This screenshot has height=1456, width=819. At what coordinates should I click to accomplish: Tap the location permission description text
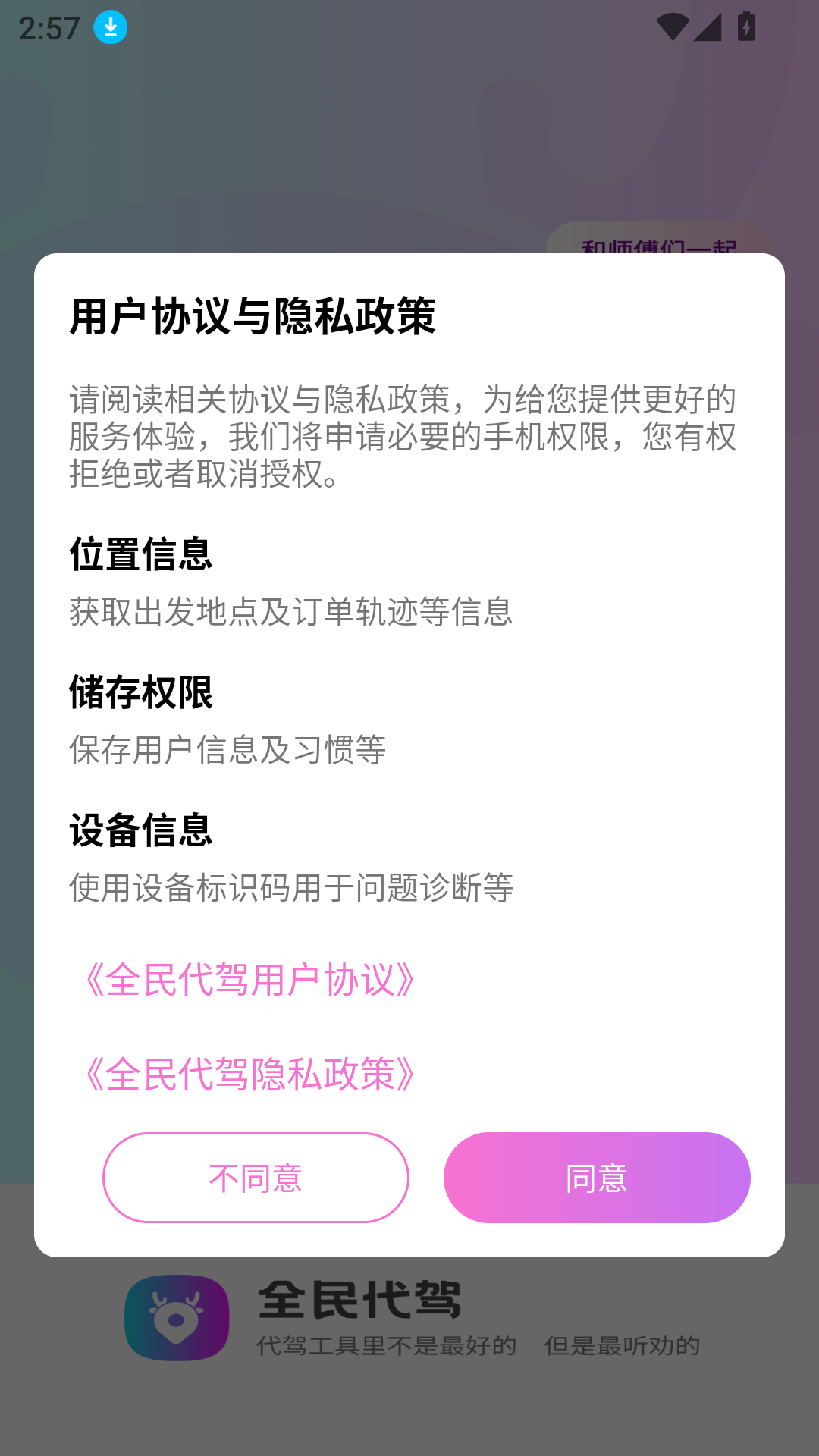point(291,613)
